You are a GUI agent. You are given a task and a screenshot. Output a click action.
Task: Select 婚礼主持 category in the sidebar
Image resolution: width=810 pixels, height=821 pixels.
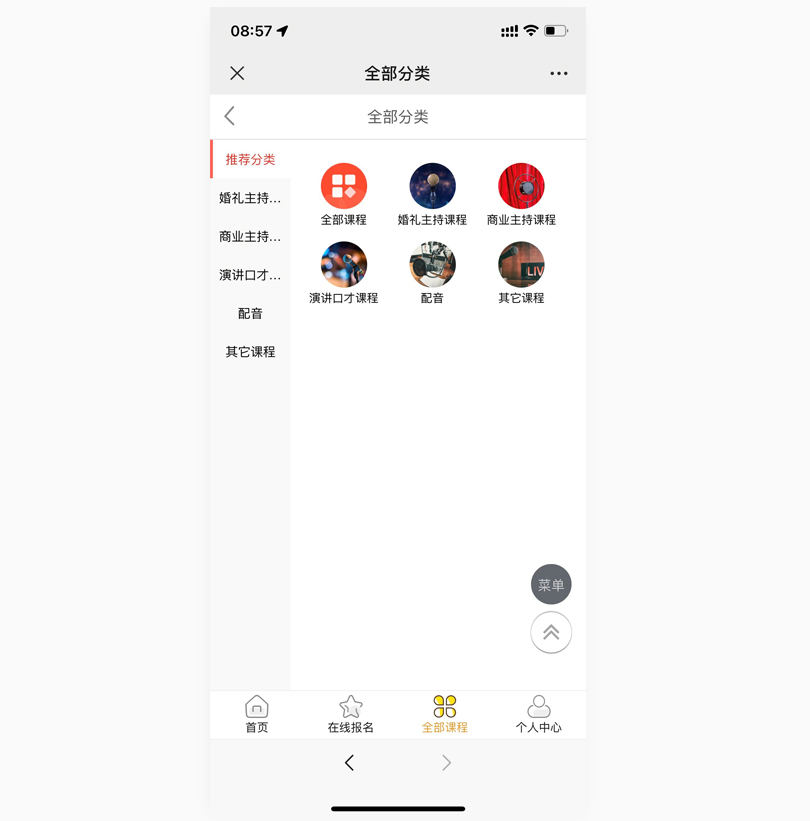250,198
